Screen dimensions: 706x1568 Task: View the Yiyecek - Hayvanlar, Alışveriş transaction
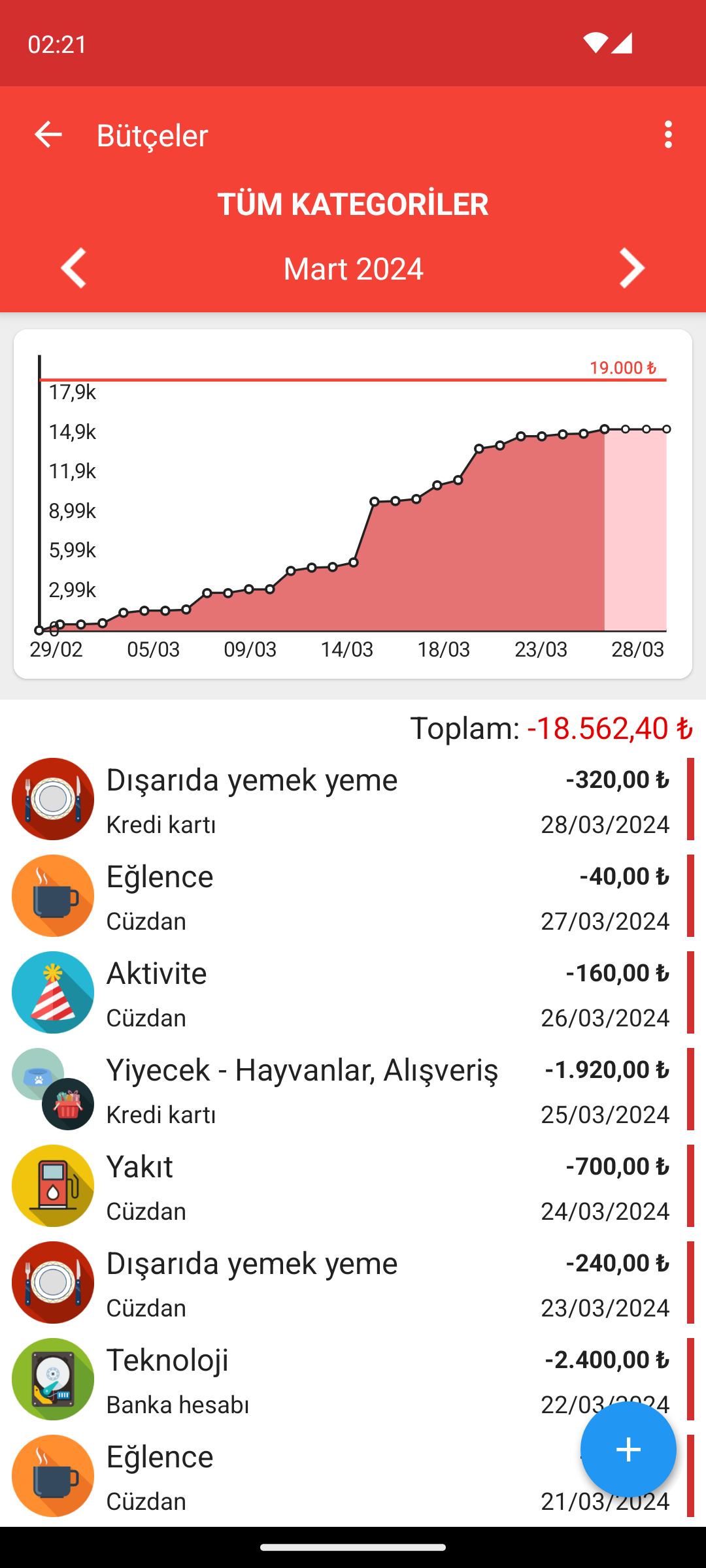tap(353, 1089)
